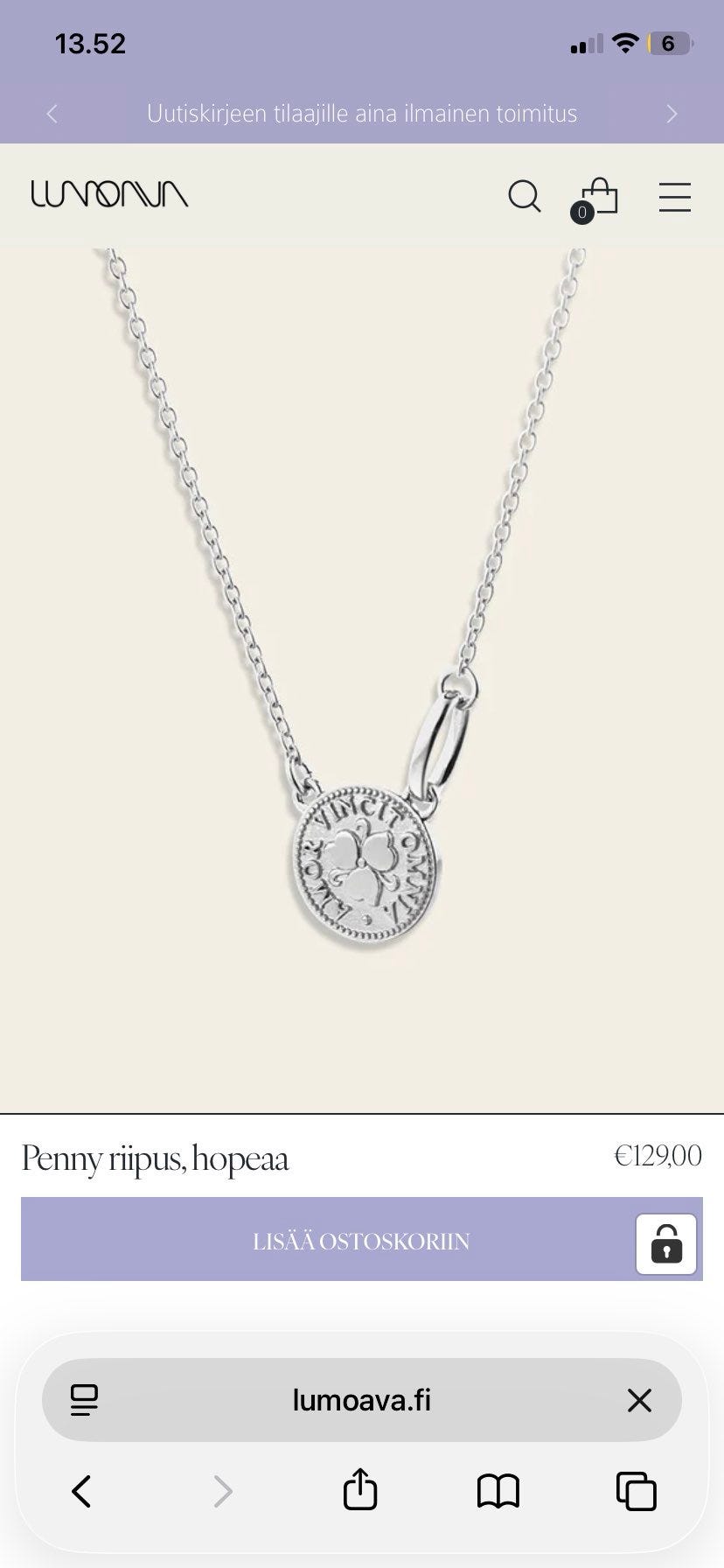Show previous announcement in top banner

click(x=52, y=114)
